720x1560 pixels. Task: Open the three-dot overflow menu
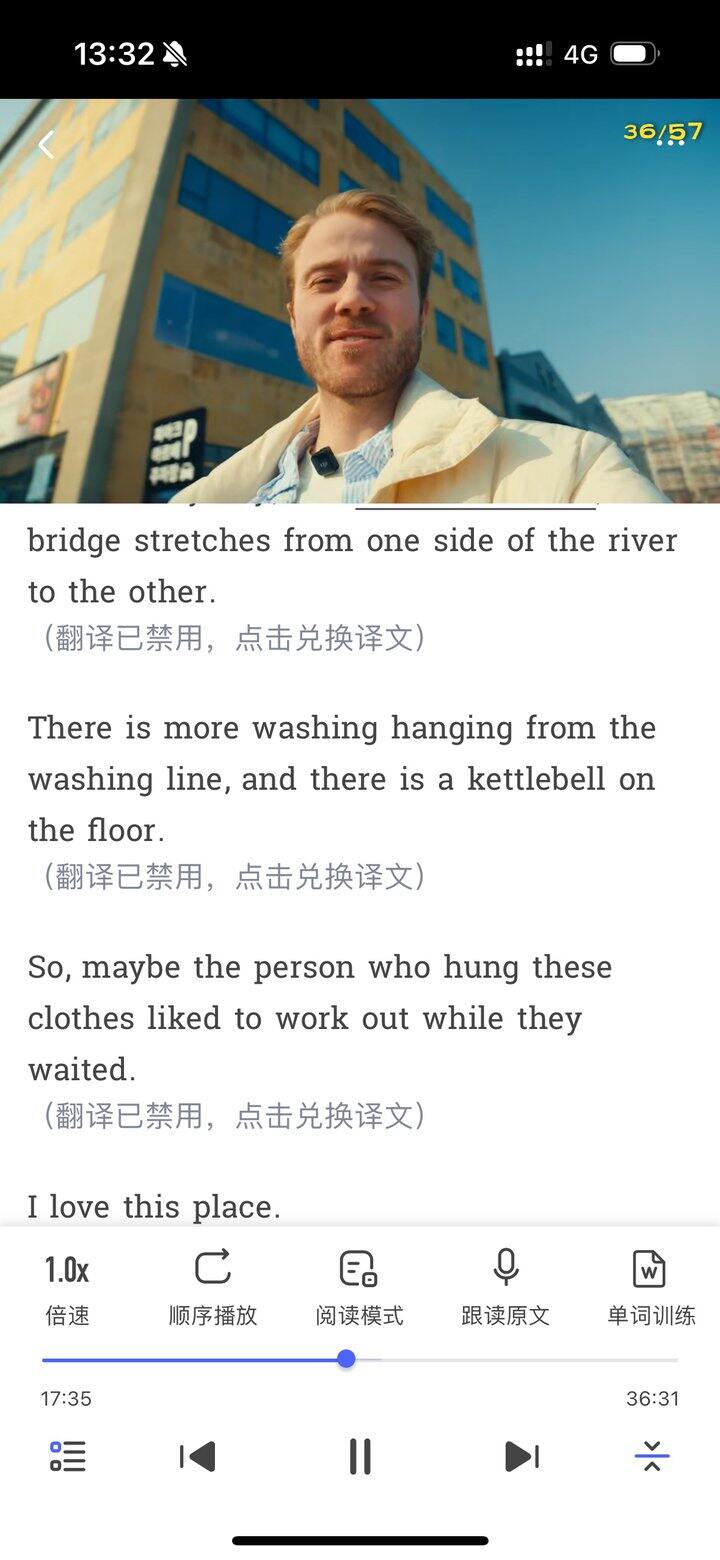coord(669,142)
